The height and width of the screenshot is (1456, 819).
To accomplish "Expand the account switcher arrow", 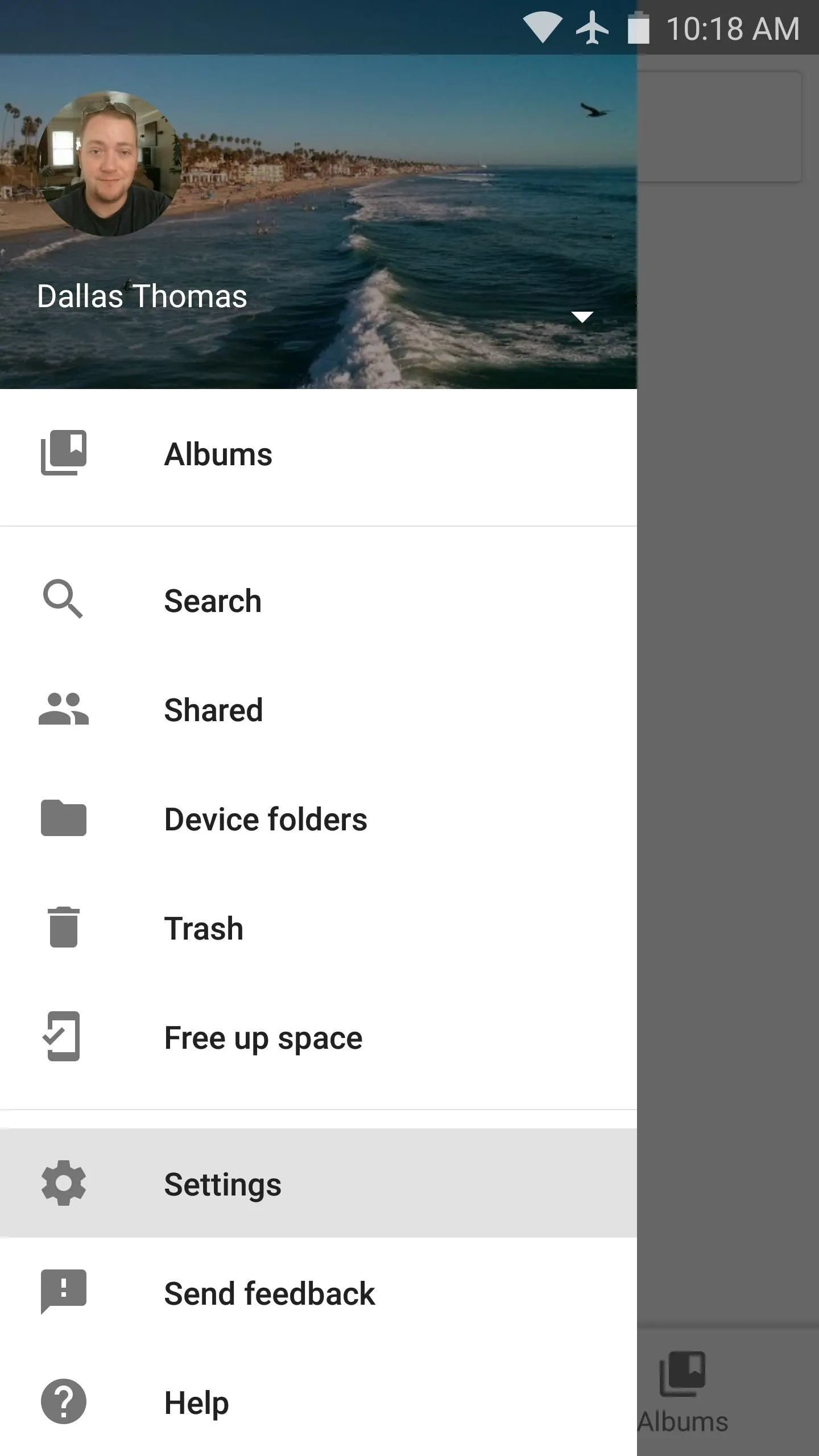I will click(x=582, y=317).
